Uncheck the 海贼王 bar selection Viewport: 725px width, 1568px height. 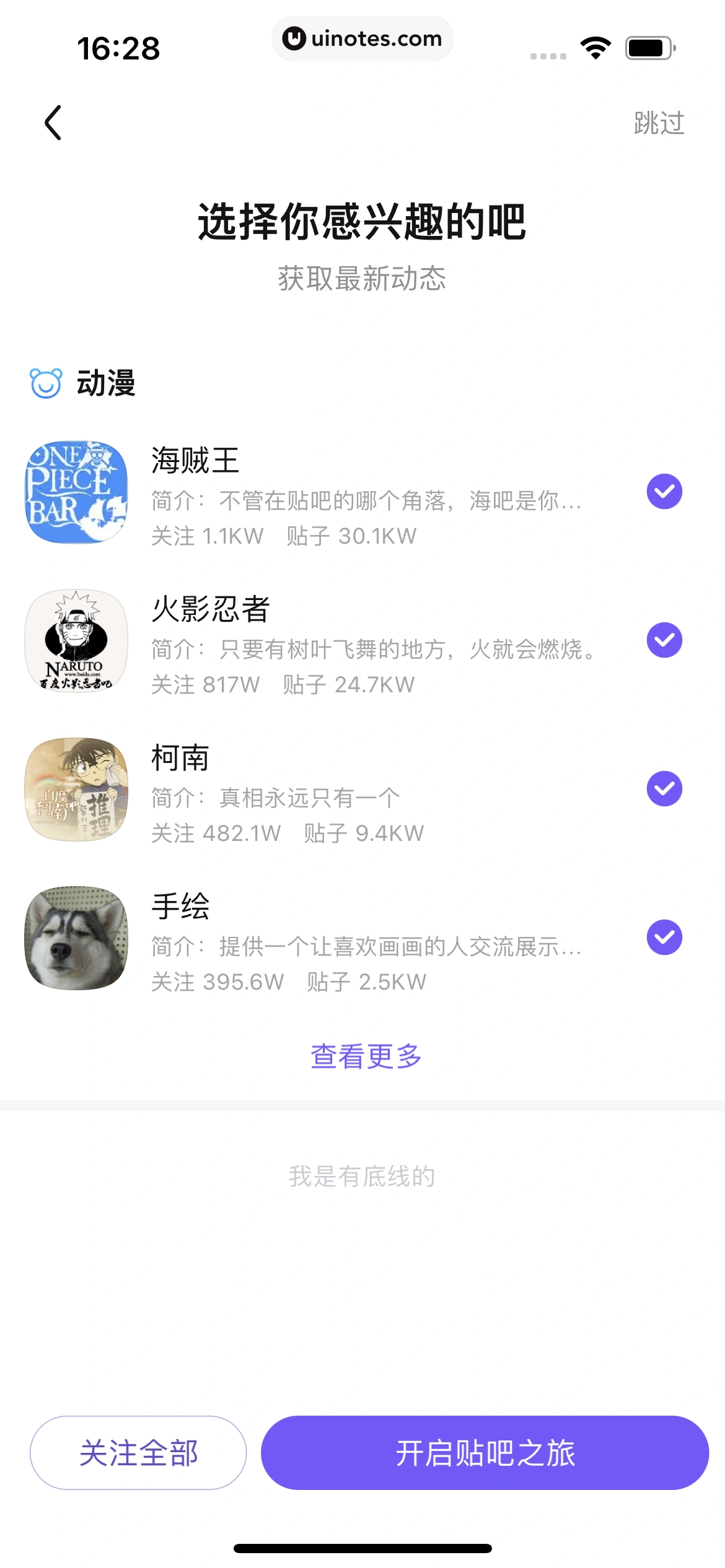point(664,492)
